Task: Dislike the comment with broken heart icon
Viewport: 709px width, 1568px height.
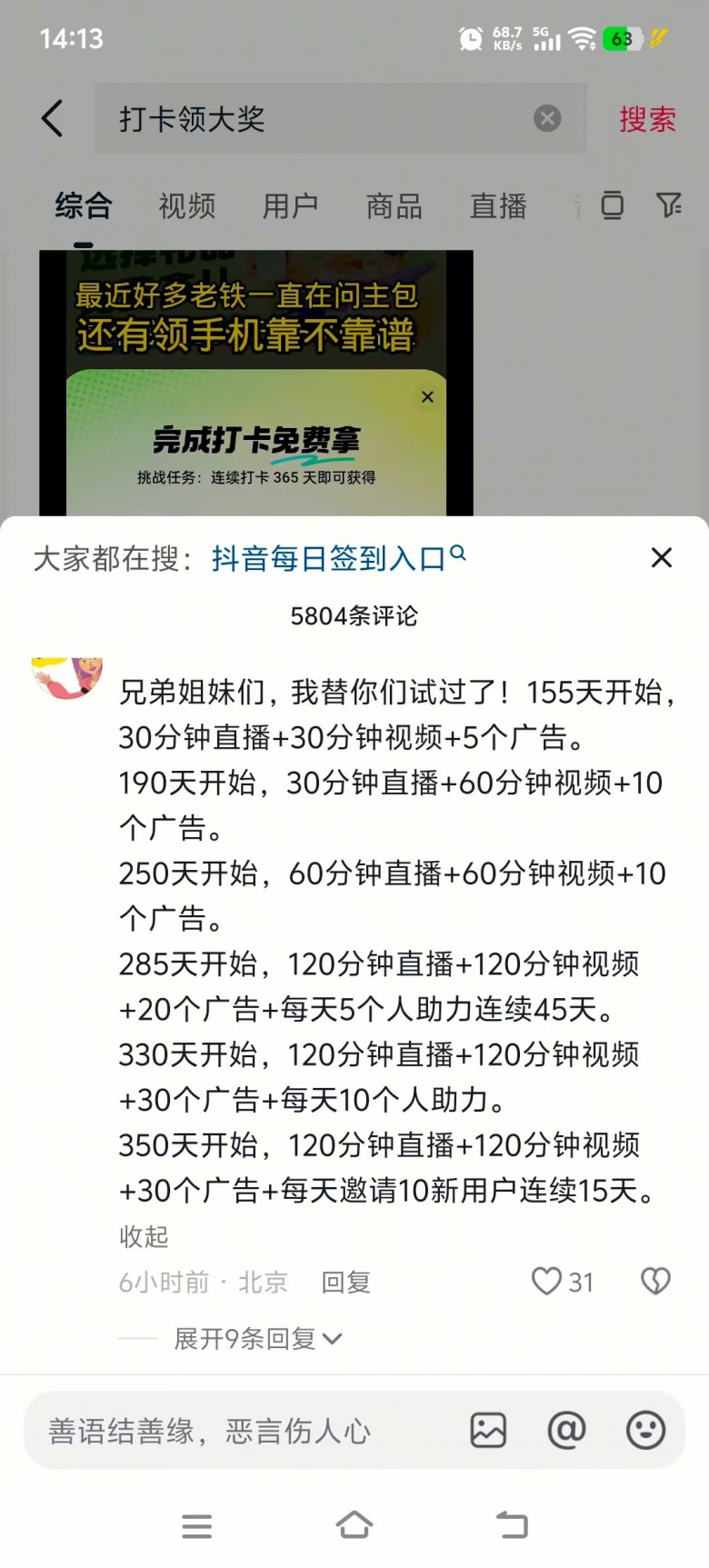Action: pyautogui.click(x=655, y=1282)
